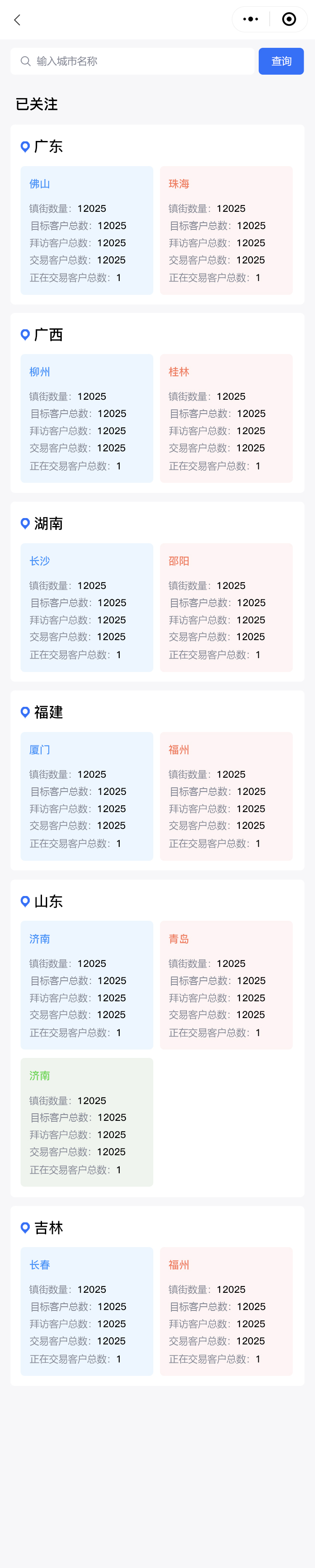
Task: Select the 青岛 city card
Action: [x=226, y=985]
